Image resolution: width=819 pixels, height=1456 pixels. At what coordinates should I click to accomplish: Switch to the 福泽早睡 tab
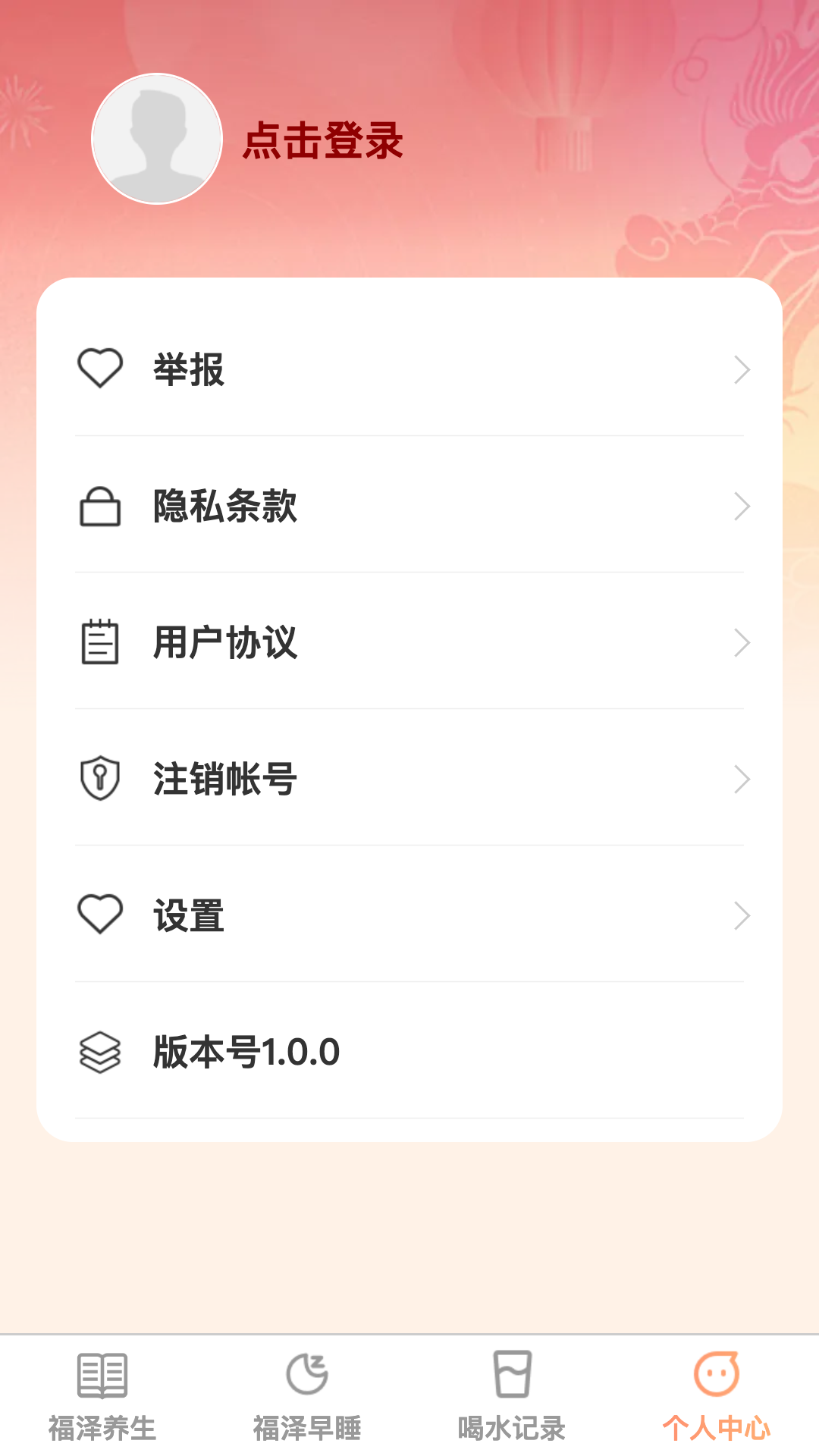tap(307, 1395)
